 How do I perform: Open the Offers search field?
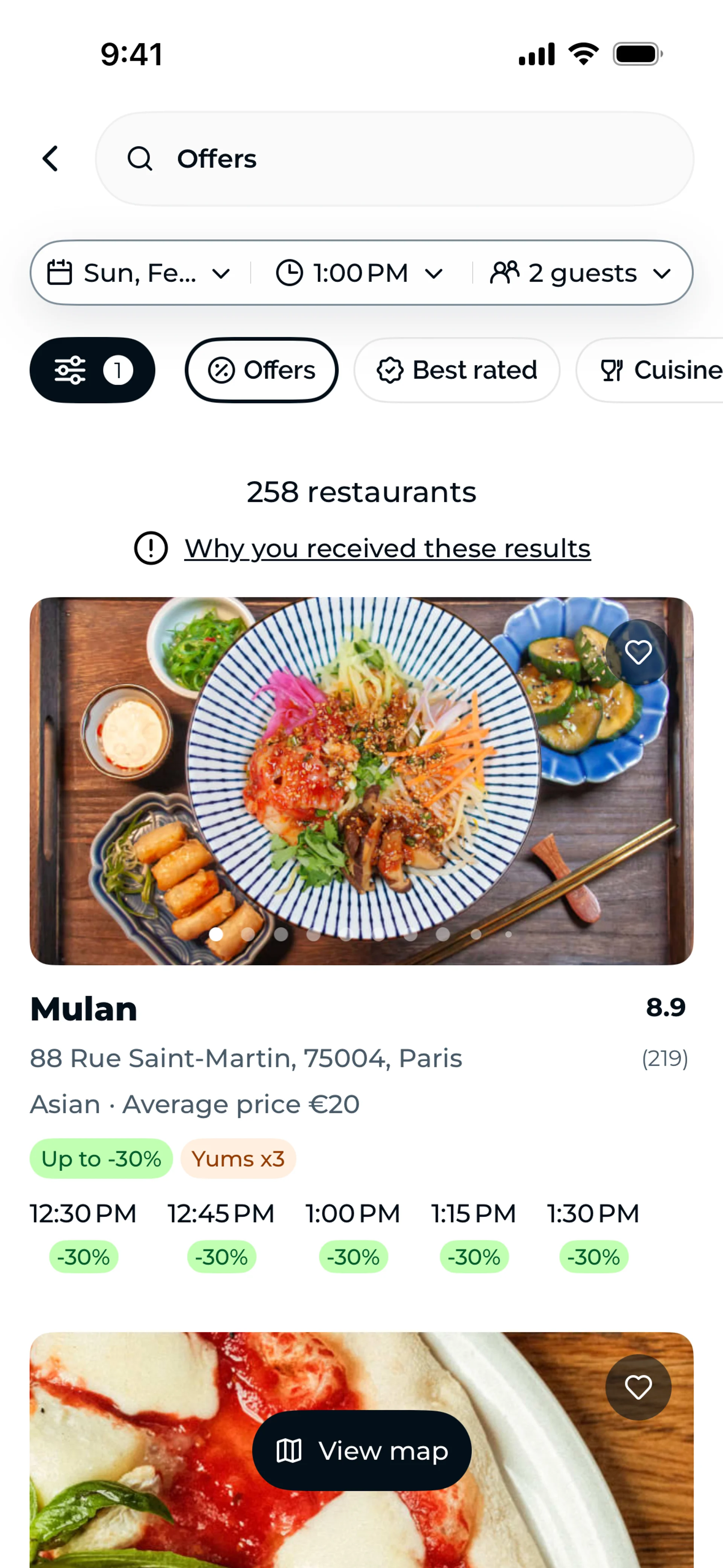394,159
